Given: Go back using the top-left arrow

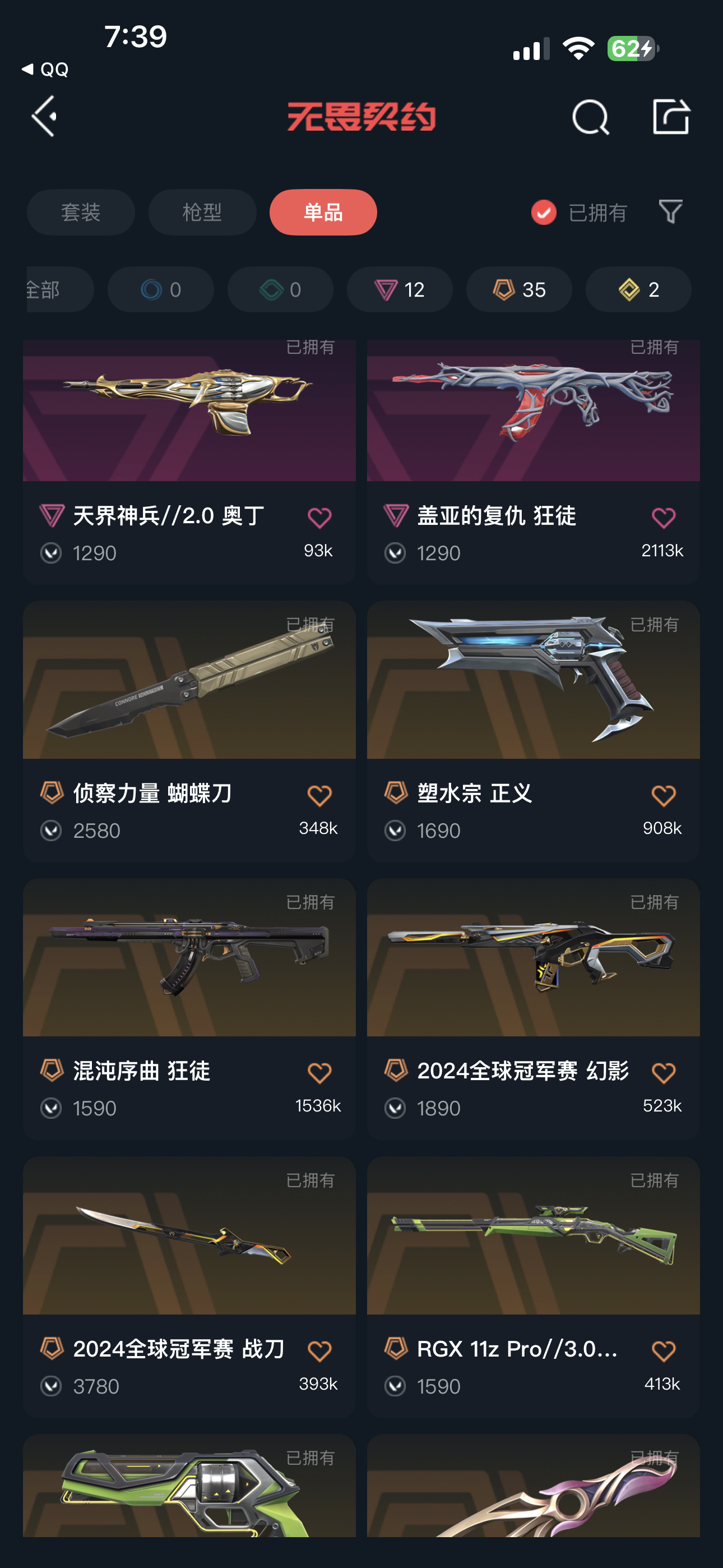Looking at the screenshot, I should tap(44, 116).
